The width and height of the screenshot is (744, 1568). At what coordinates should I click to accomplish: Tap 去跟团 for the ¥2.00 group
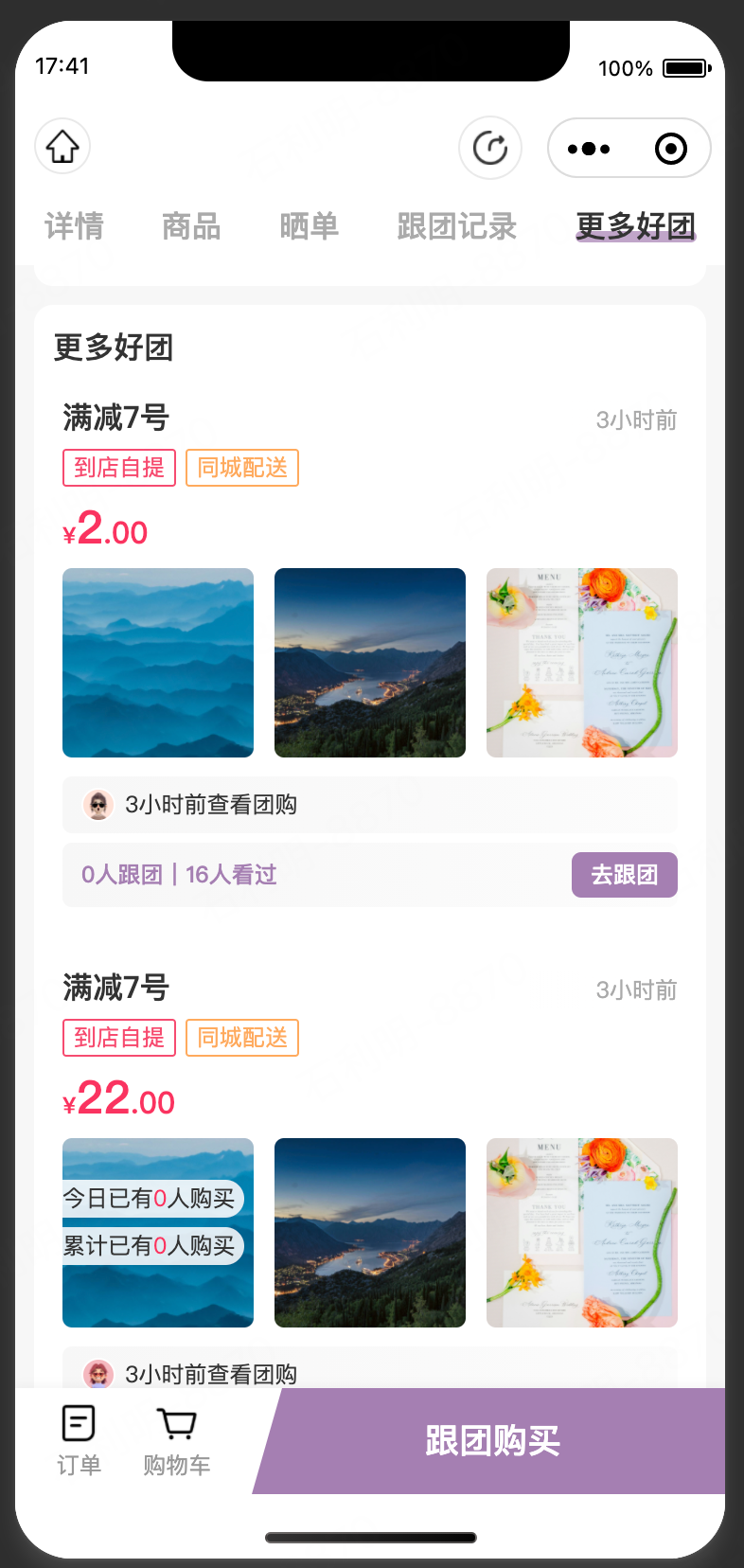click(624, 875)
